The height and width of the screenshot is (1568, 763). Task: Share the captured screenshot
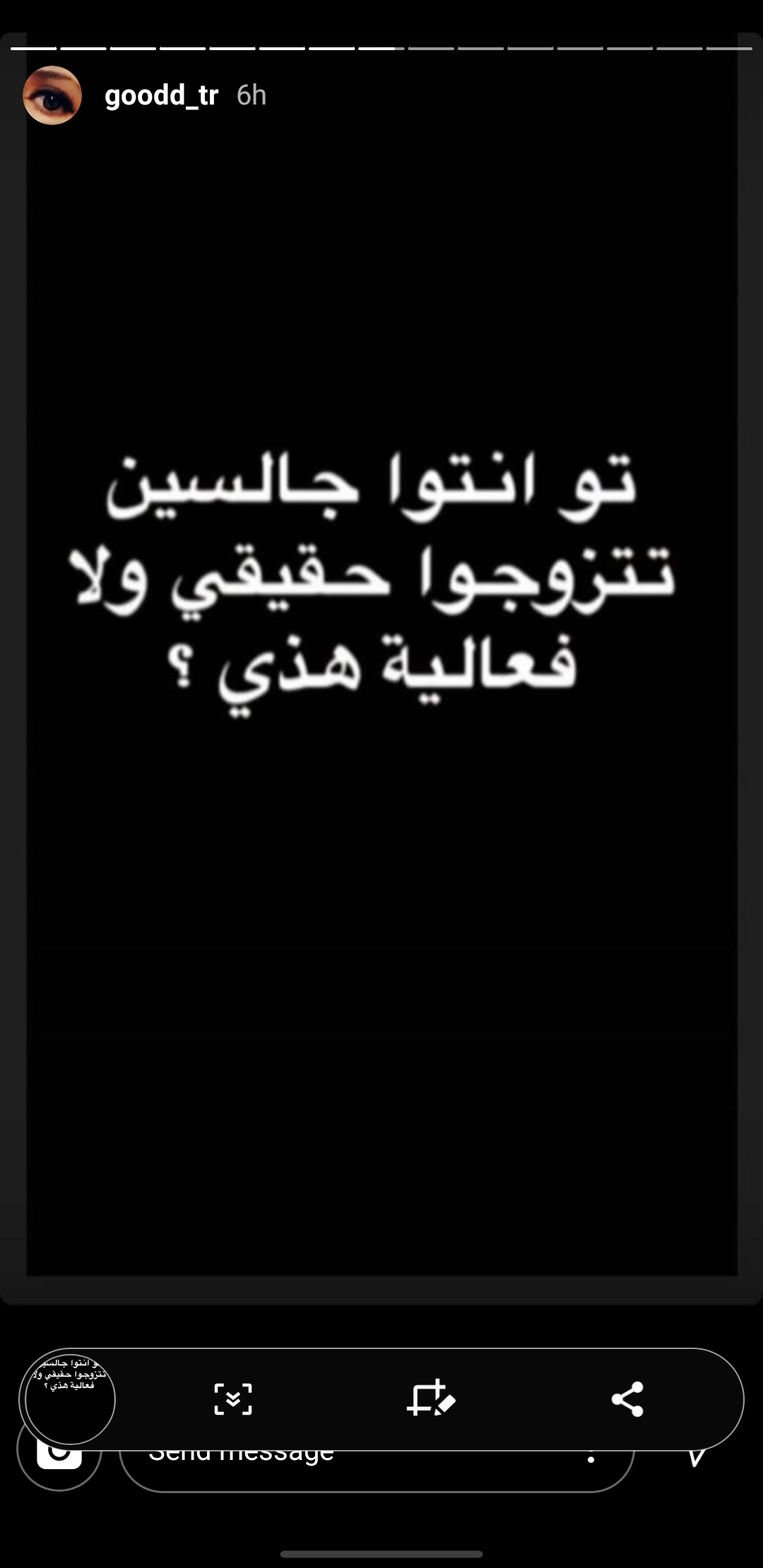tap(627, 1399)
